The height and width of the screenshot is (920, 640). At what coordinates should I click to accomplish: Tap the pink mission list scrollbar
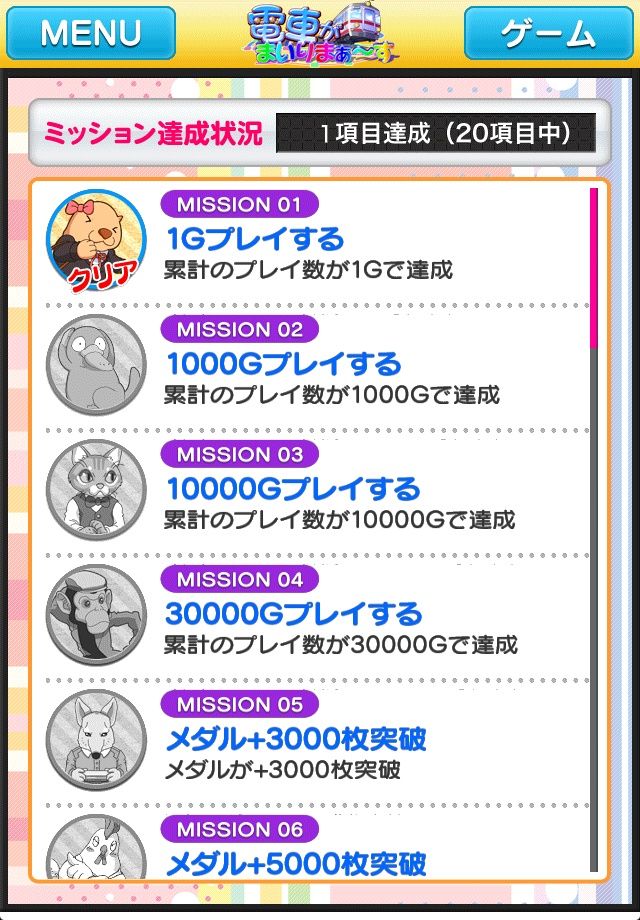594,265
